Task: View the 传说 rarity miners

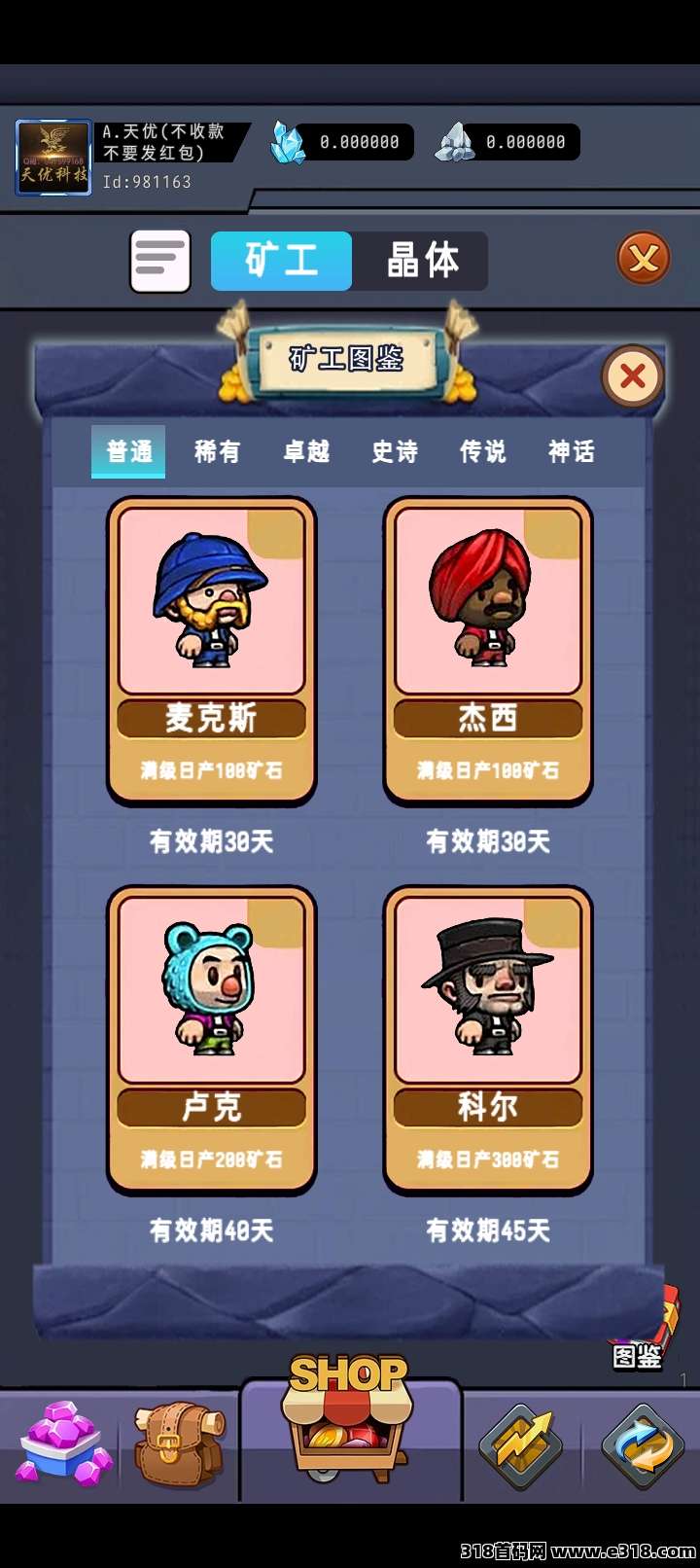Action: [x=483, y=451]
